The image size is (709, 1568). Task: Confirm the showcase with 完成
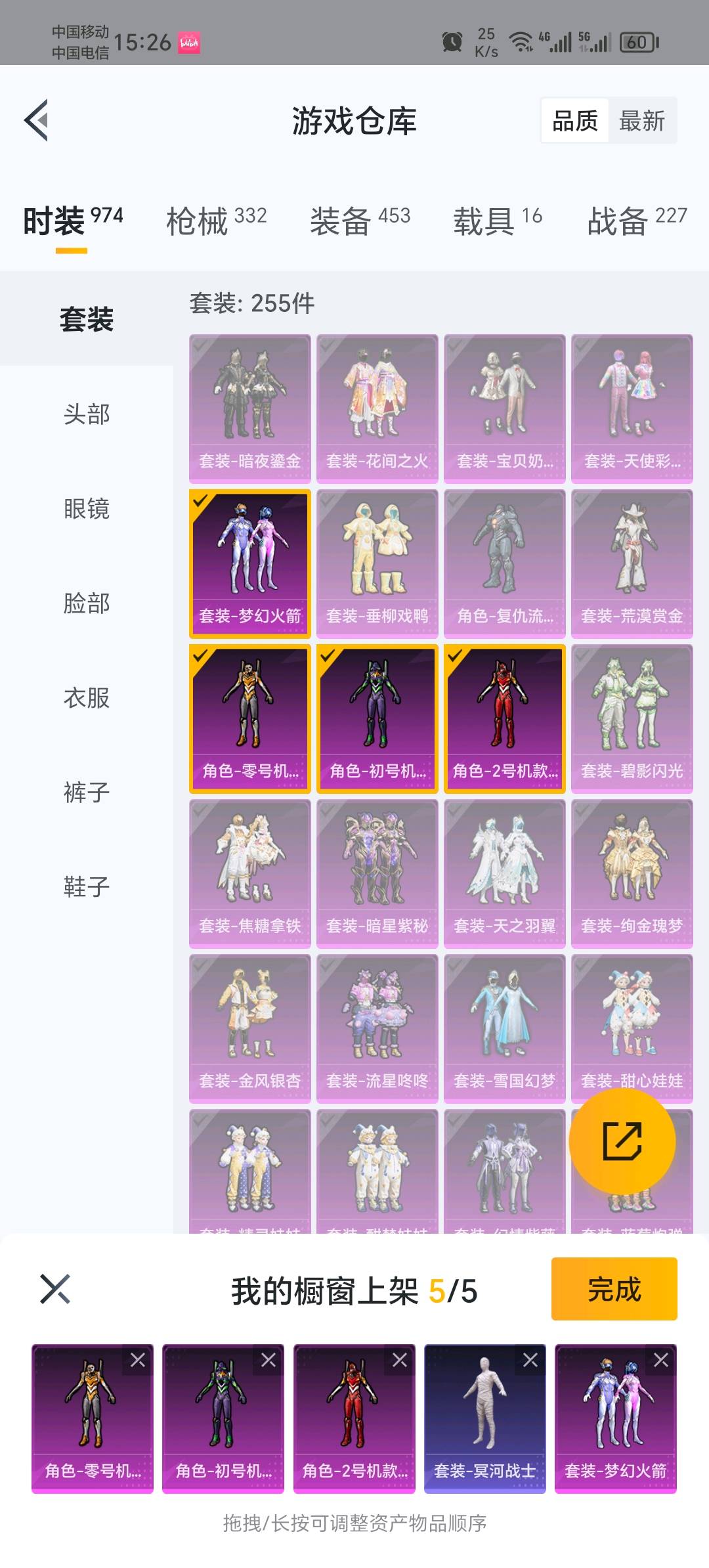(614, 1289)
